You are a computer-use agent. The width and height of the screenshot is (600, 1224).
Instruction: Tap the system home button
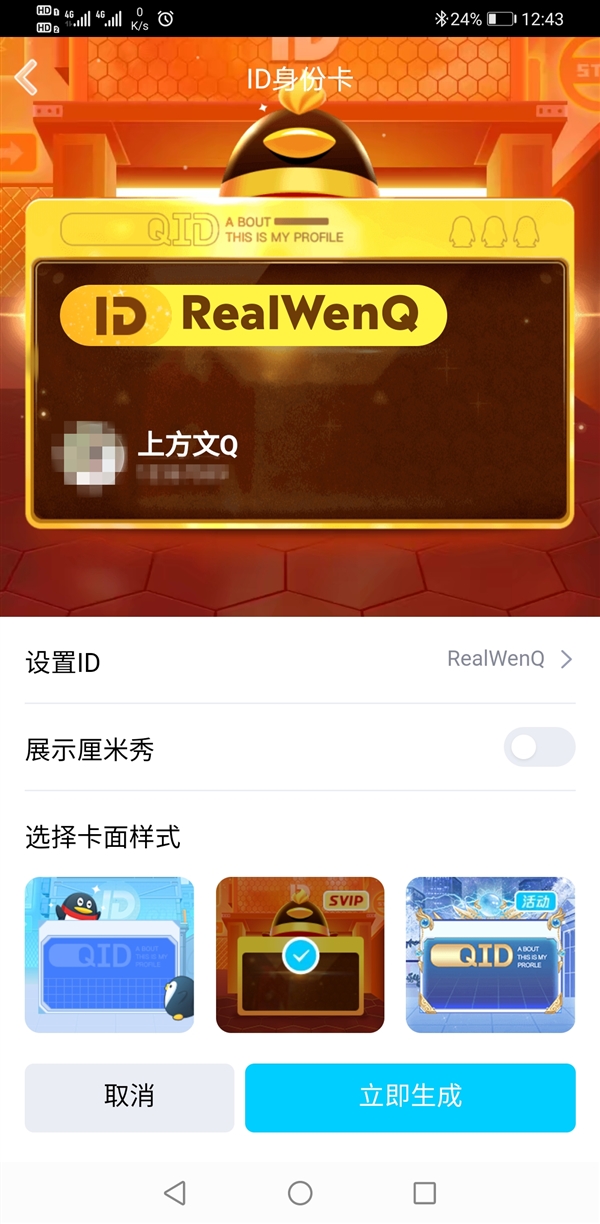[300, 1192]
